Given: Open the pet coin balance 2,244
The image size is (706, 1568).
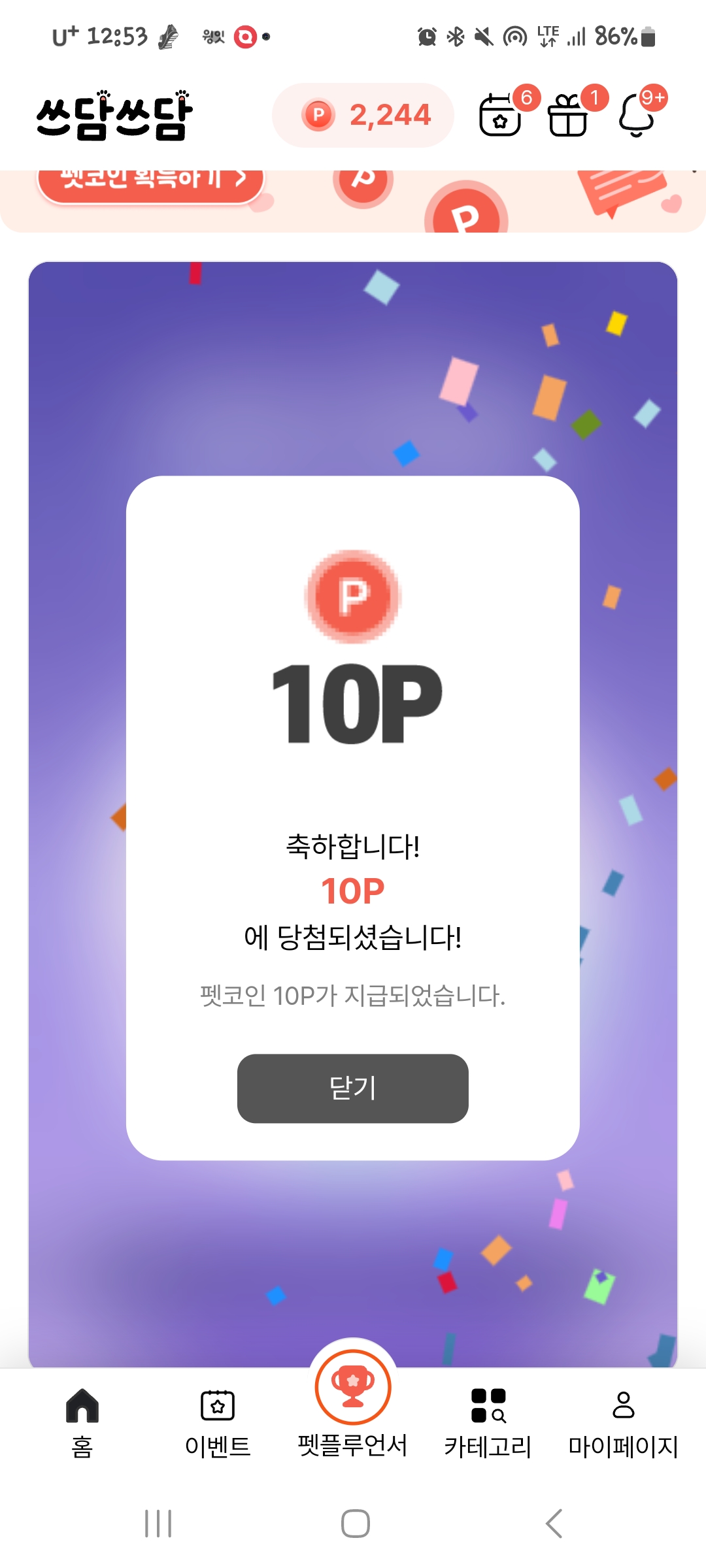Looking at the screenshot, I should pyautogui.click(x=363, y=115).
